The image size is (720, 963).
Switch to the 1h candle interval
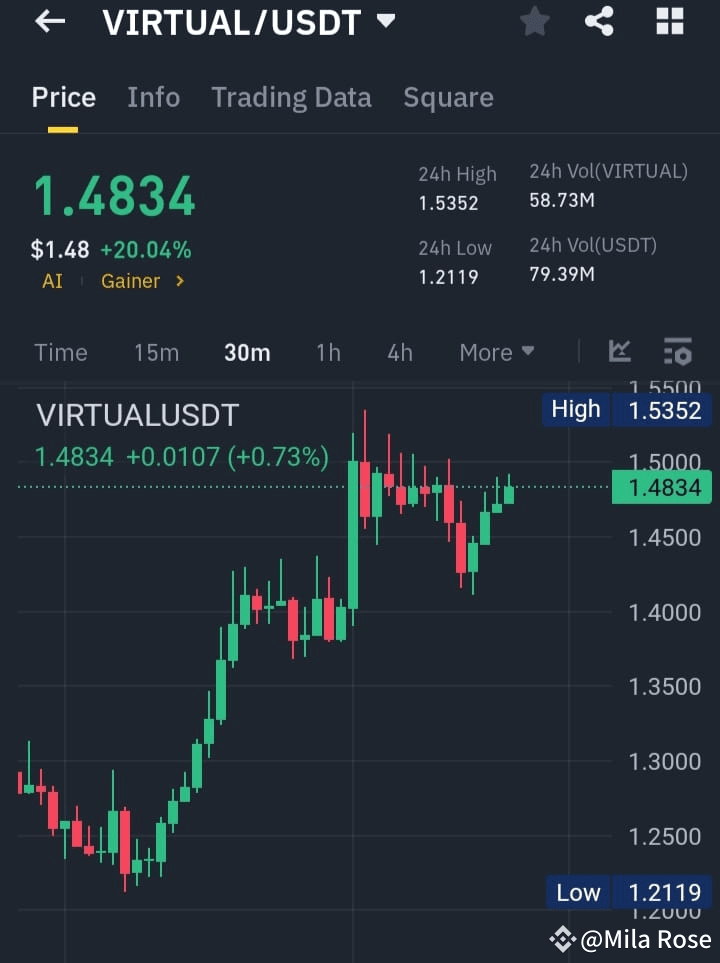tap(328, 352)
